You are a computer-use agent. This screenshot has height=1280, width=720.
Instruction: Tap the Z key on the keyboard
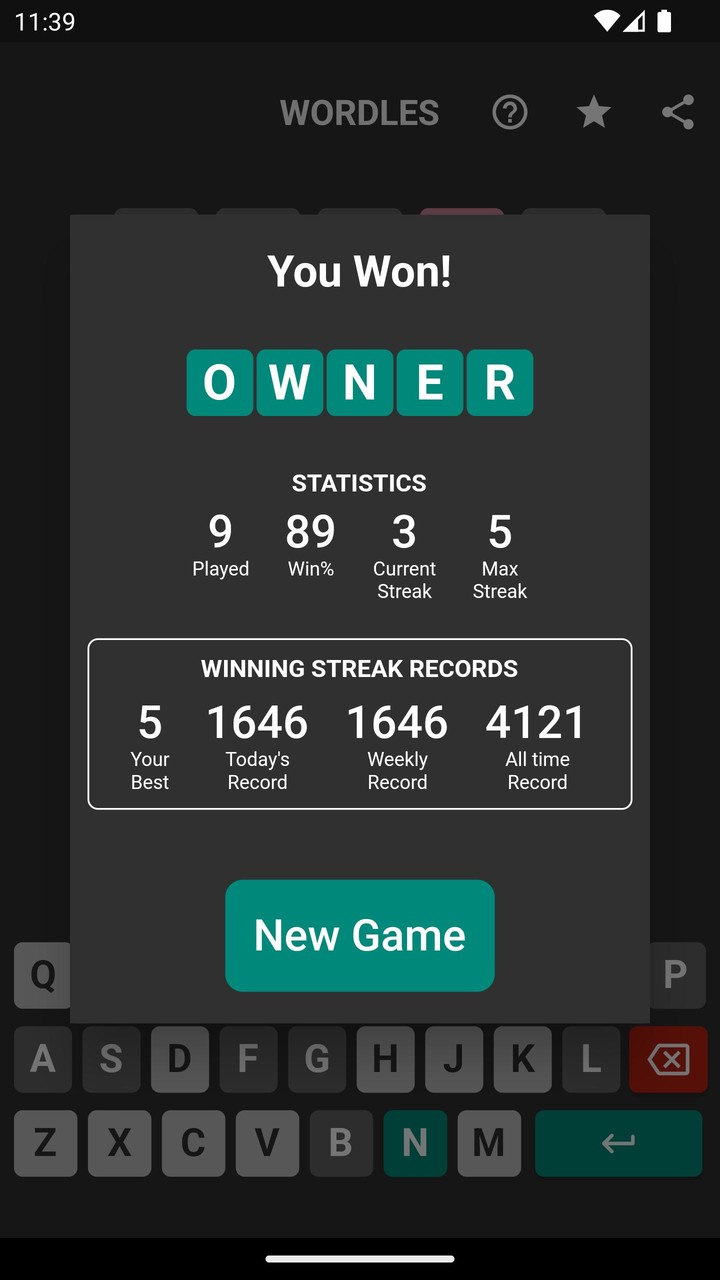tap(45, 1143)
